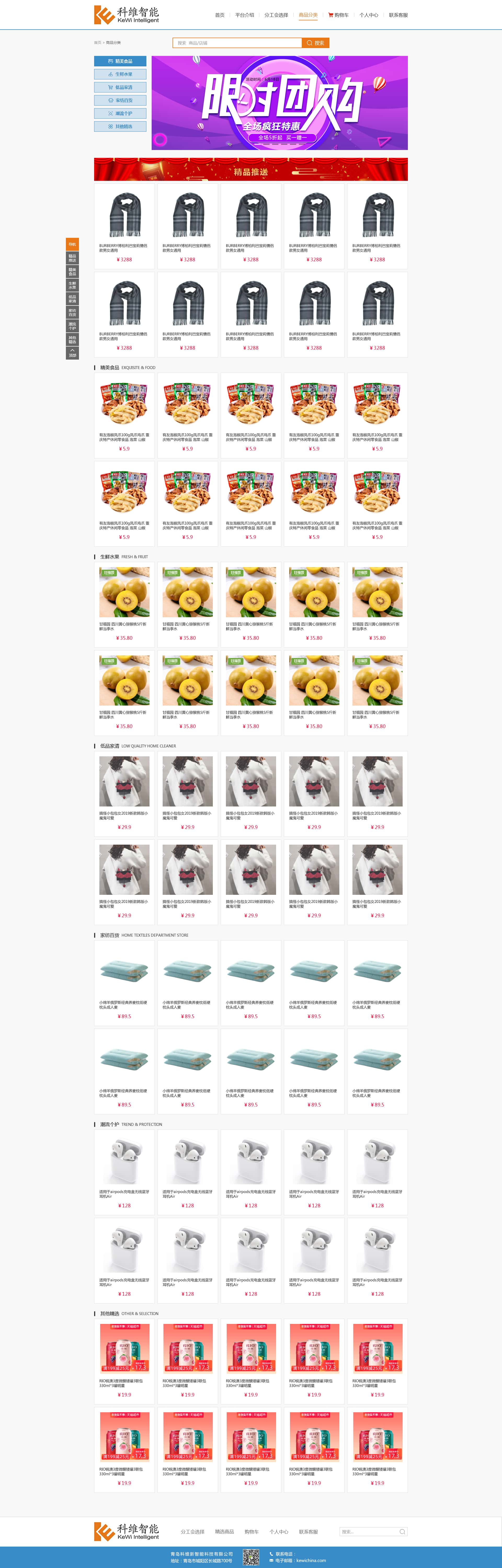Image resolution: width=502 pixels, height=1568 pixels.
Task: Open the 购物车 shopping cart
Action: pos(339,15)
